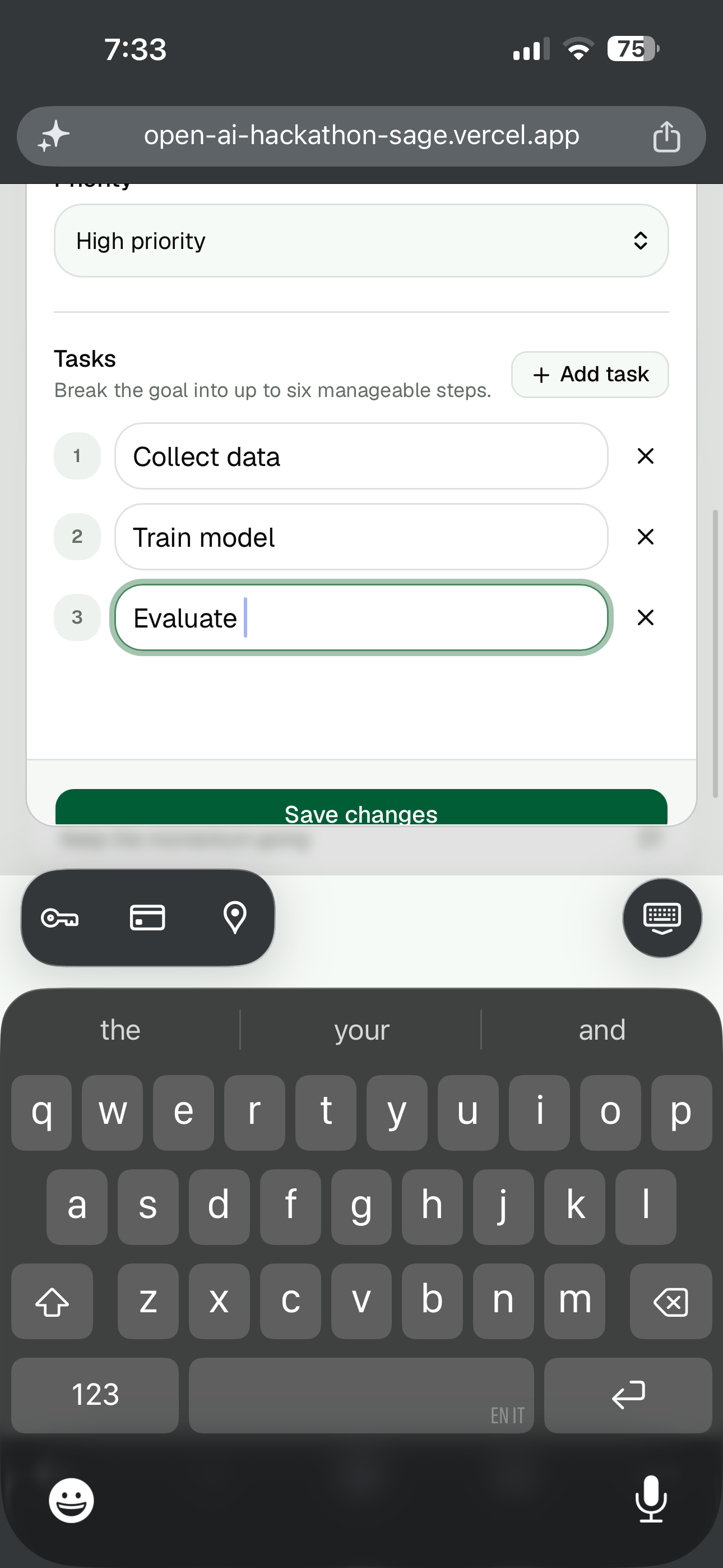Viewport: 723px width, 1568px height.
Task: Open the browser sparkle assistant icon
Action: pyautogui.click(x=54, y=136)
